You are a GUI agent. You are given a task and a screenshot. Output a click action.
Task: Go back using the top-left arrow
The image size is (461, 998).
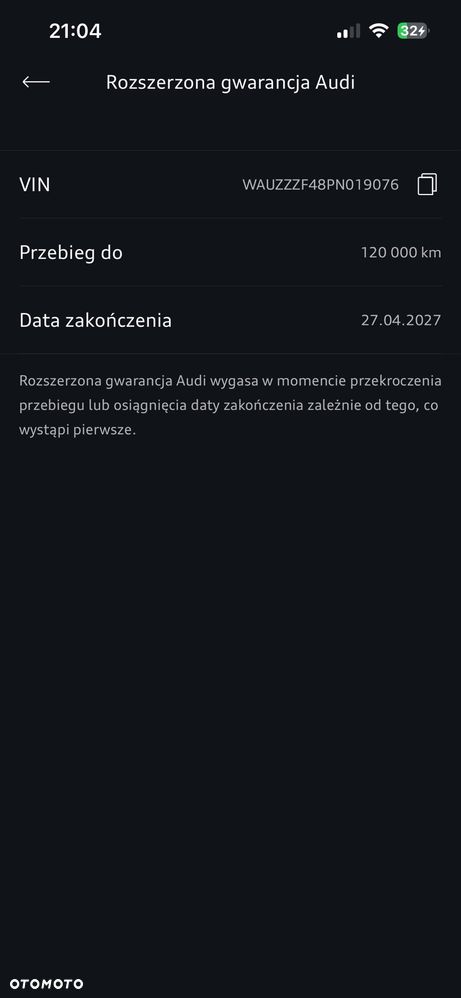[36, 82]
